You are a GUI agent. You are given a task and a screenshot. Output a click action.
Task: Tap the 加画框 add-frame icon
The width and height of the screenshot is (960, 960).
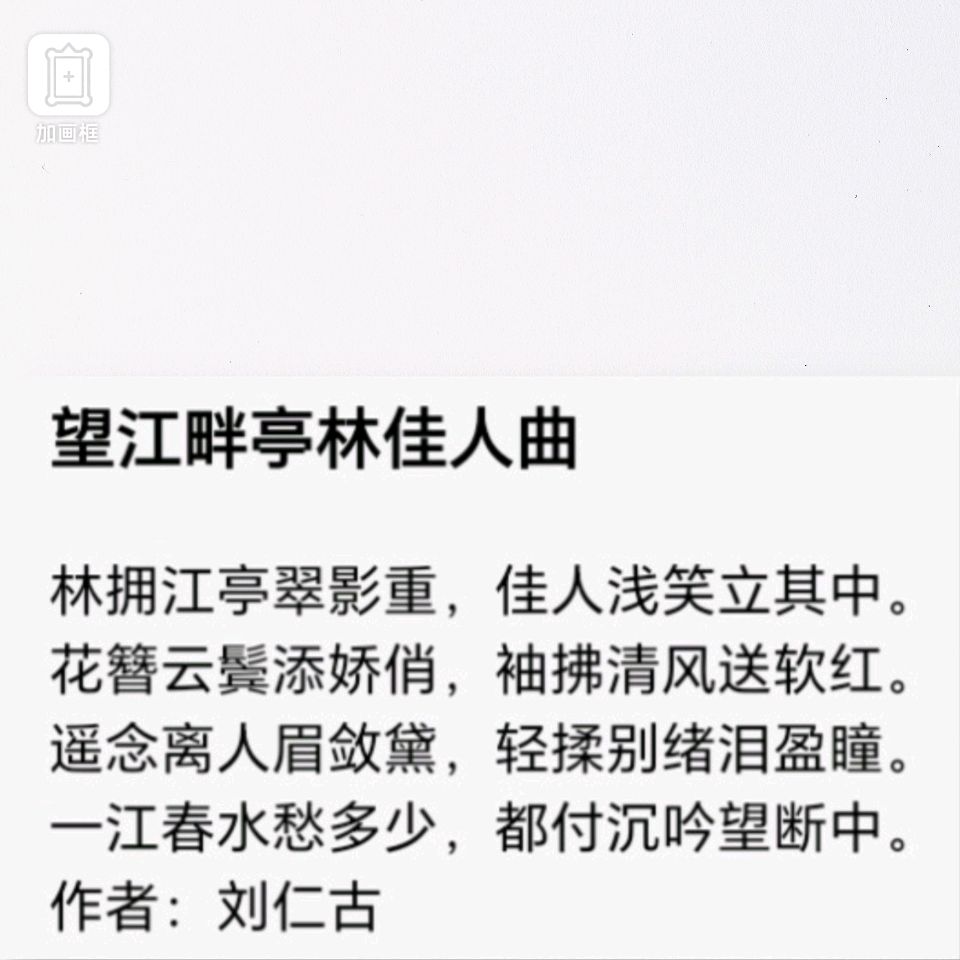tap(68, 77)
